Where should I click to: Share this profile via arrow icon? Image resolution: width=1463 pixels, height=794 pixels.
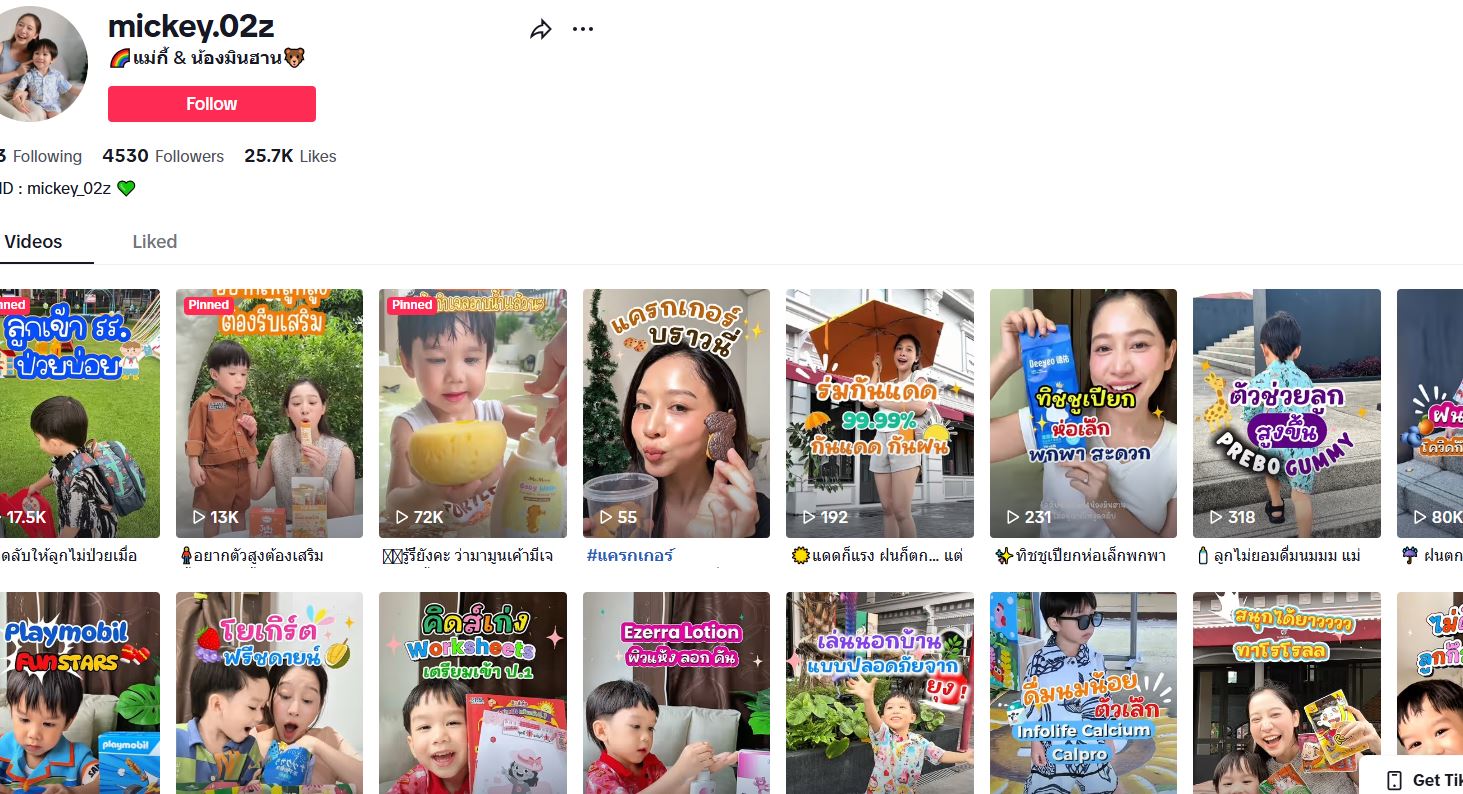tap(541, 30)
